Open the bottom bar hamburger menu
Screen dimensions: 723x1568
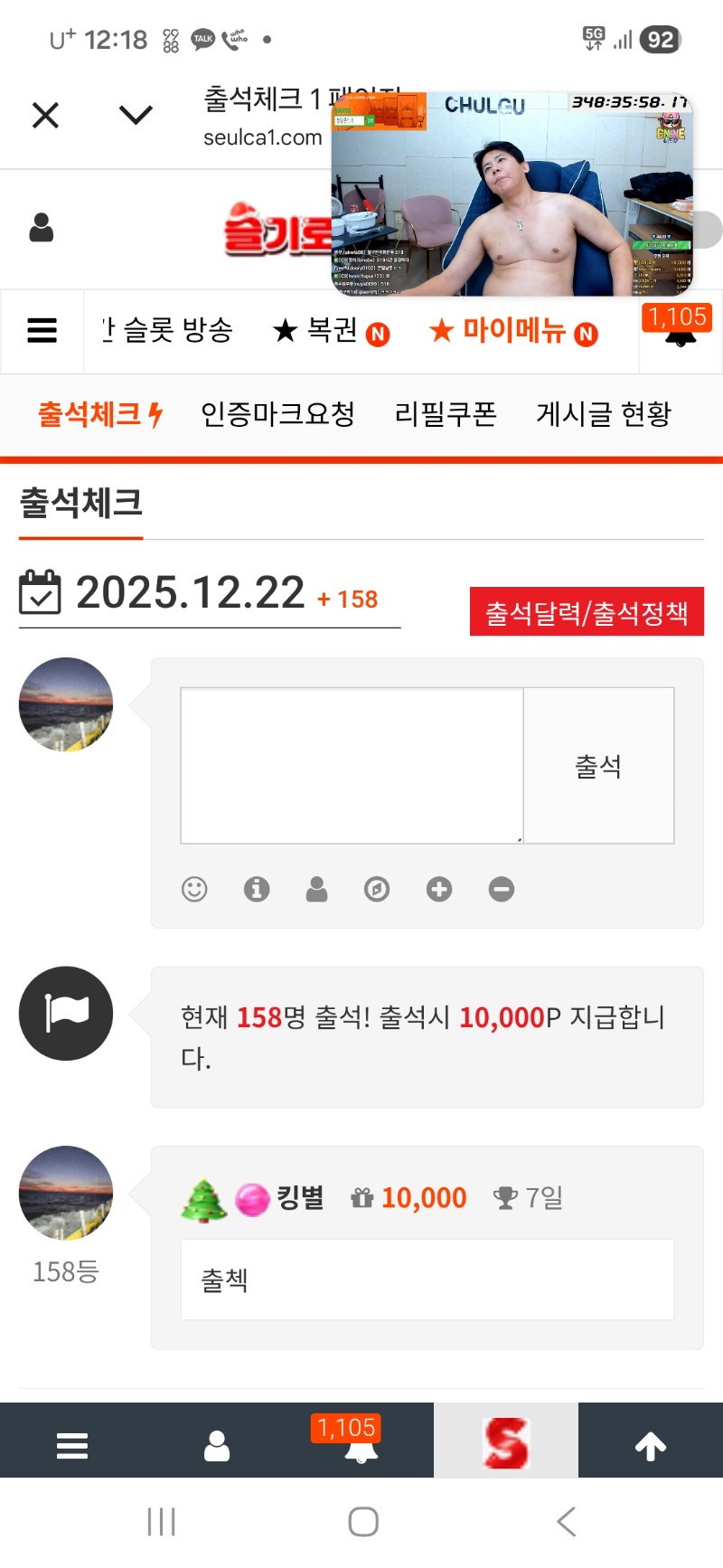[72, 1445]
